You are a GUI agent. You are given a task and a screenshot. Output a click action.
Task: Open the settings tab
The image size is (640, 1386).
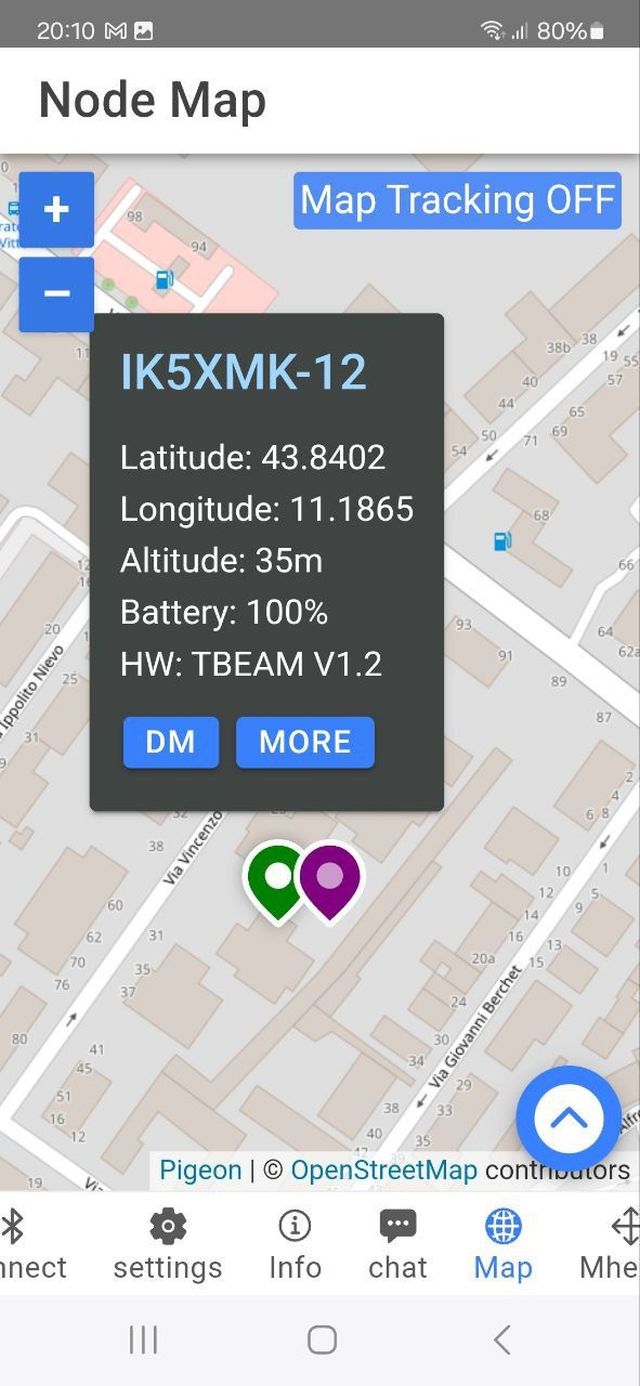[168, 1245]
